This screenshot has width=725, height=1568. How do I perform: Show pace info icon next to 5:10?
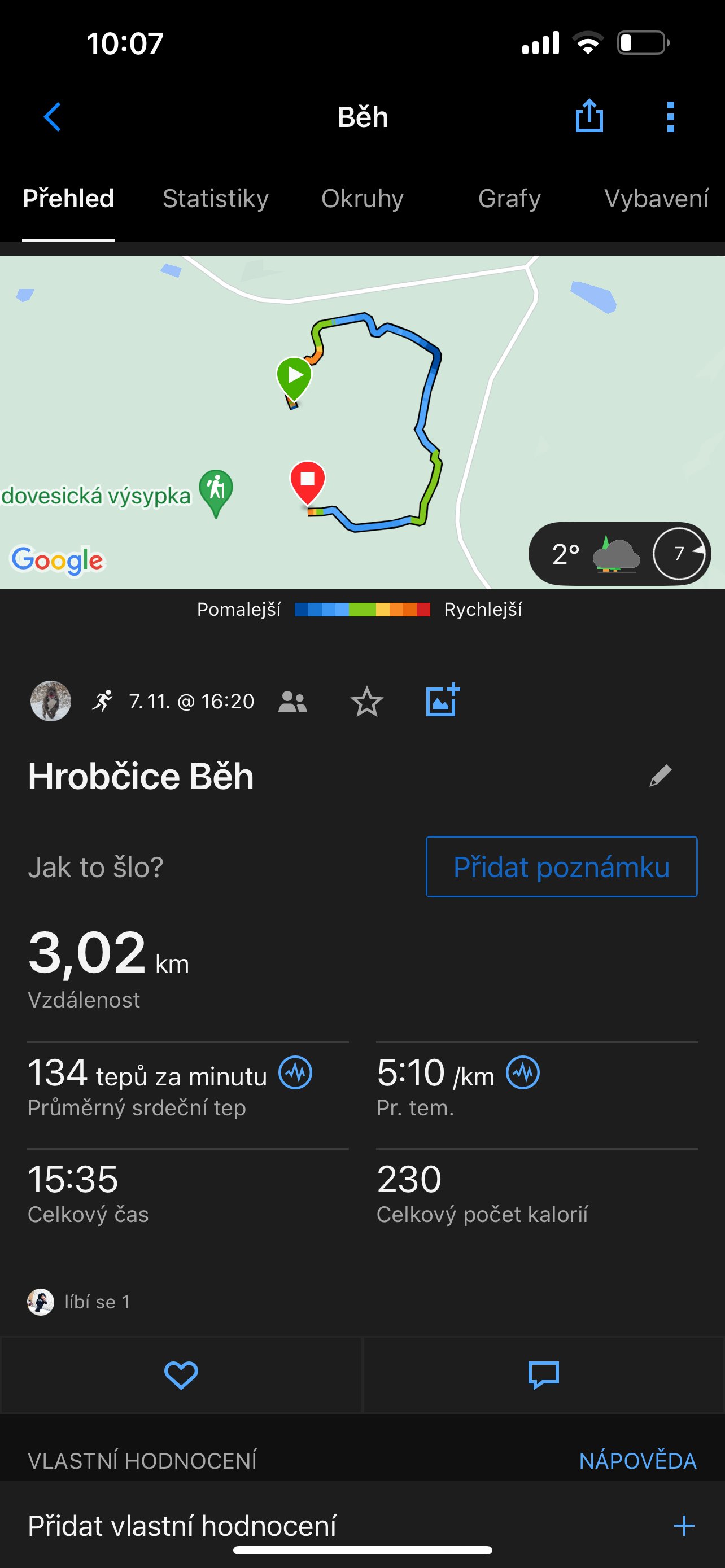(x=523, y=1072)
